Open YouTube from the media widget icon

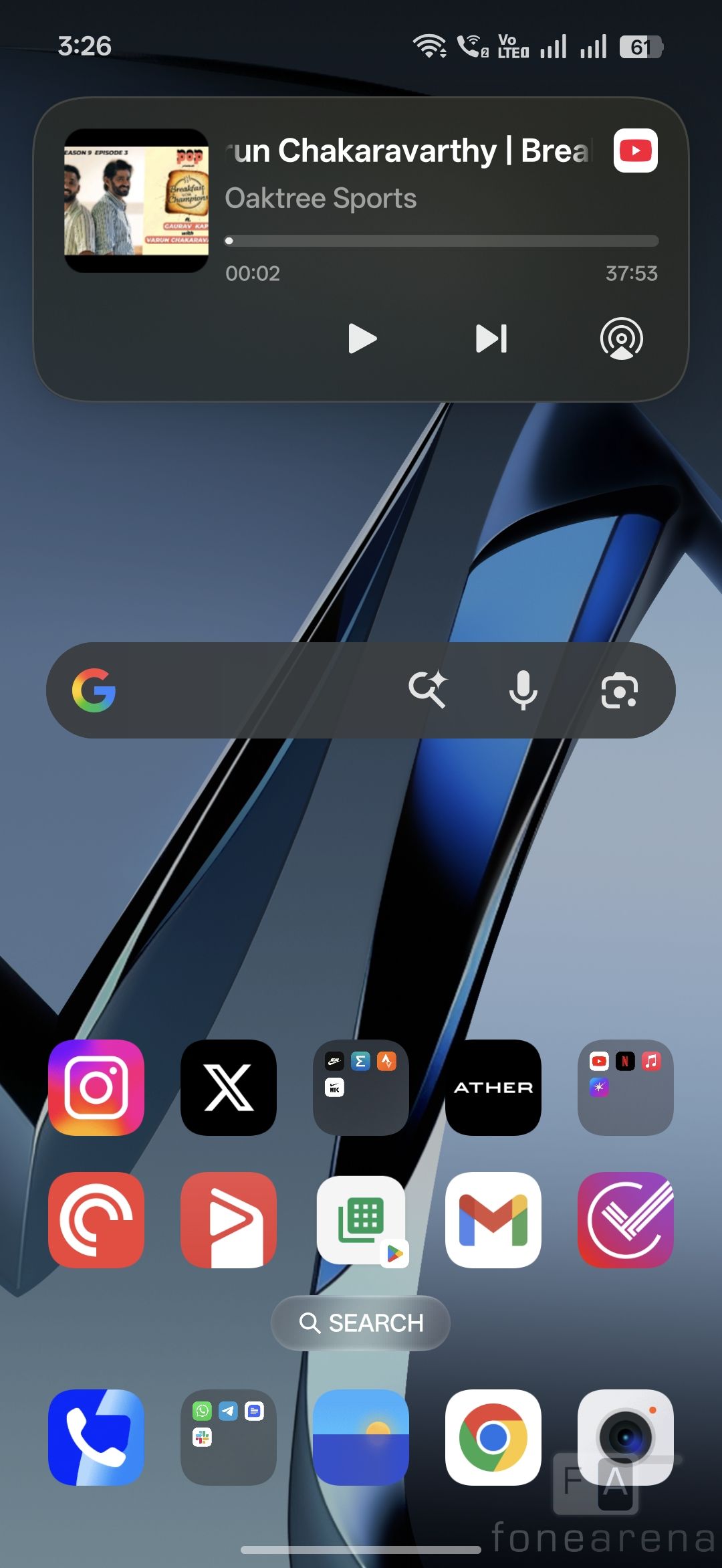[635, 151]
